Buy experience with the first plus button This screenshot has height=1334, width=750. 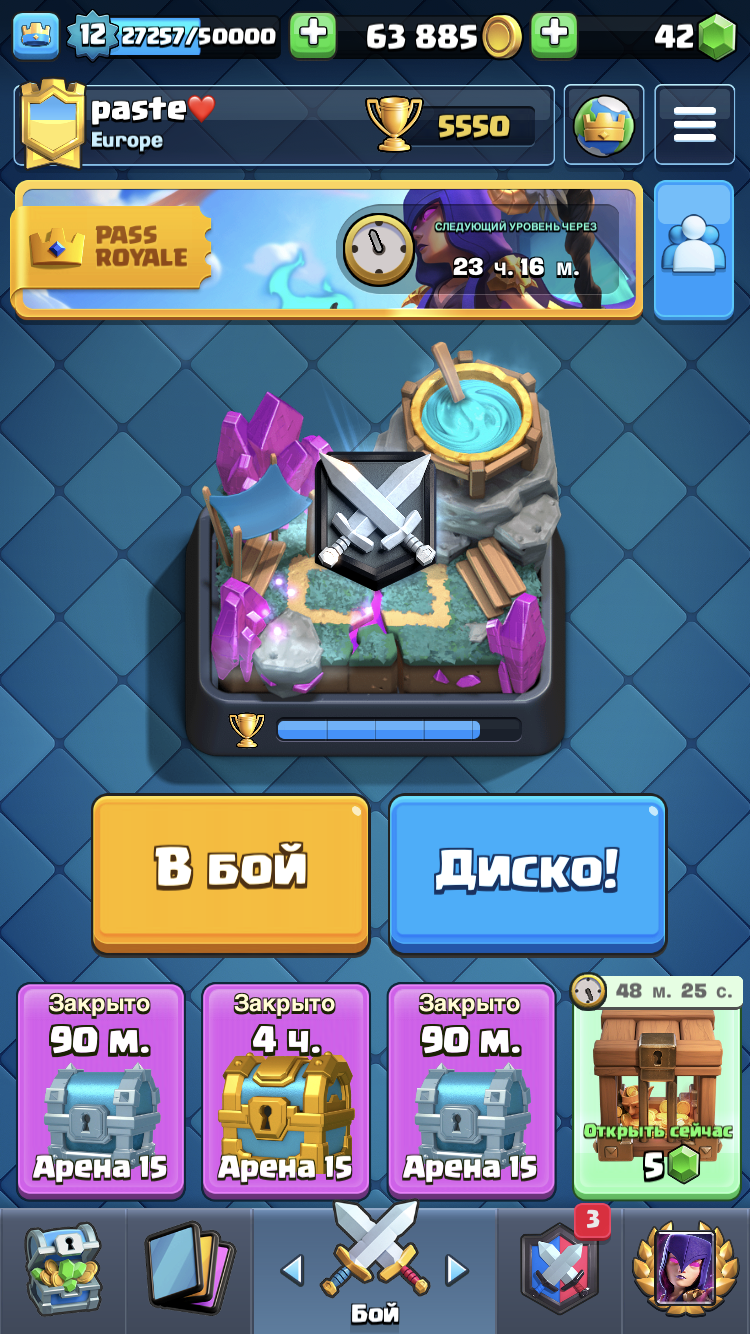pos(313,36)
